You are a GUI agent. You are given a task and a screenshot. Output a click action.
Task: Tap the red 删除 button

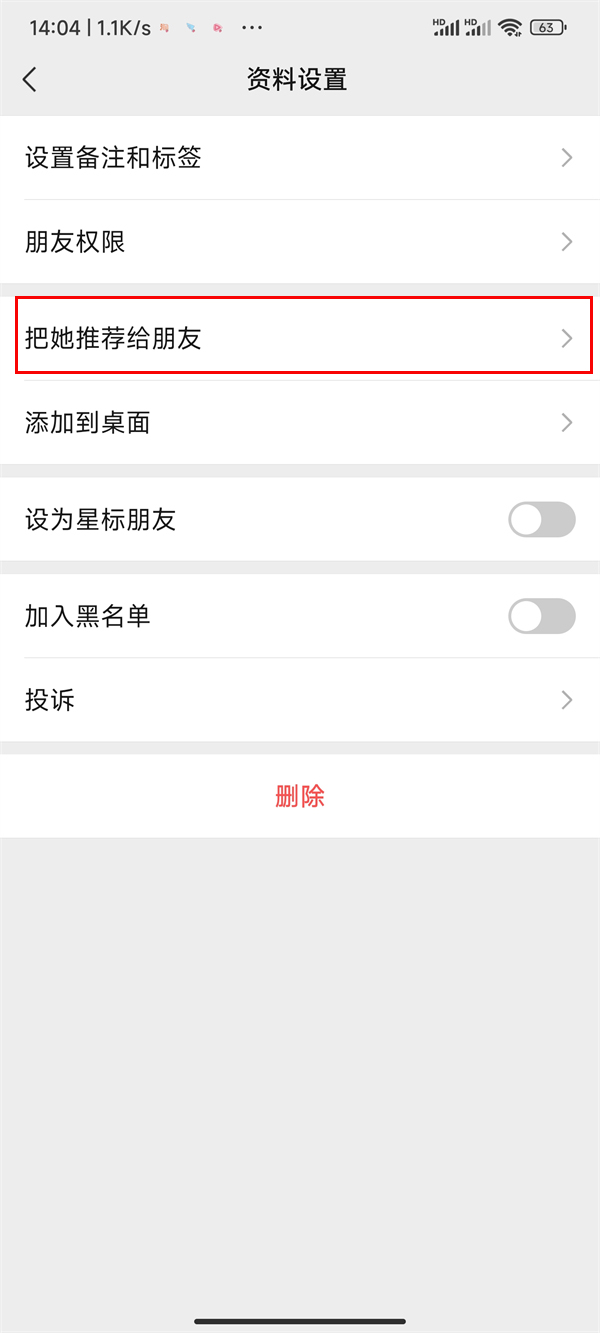300,796
